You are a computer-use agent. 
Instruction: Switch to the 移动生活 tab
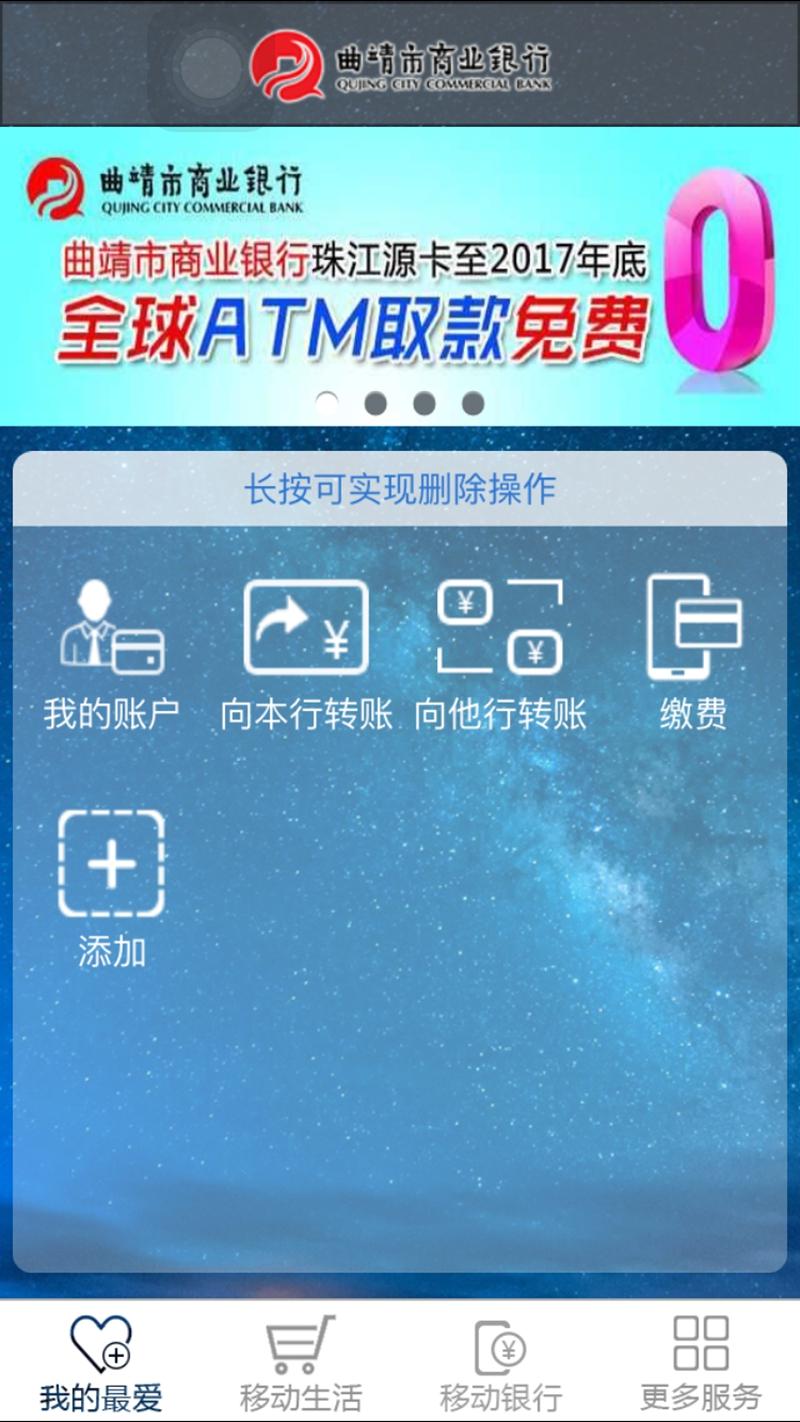[x=300, y=1362]
